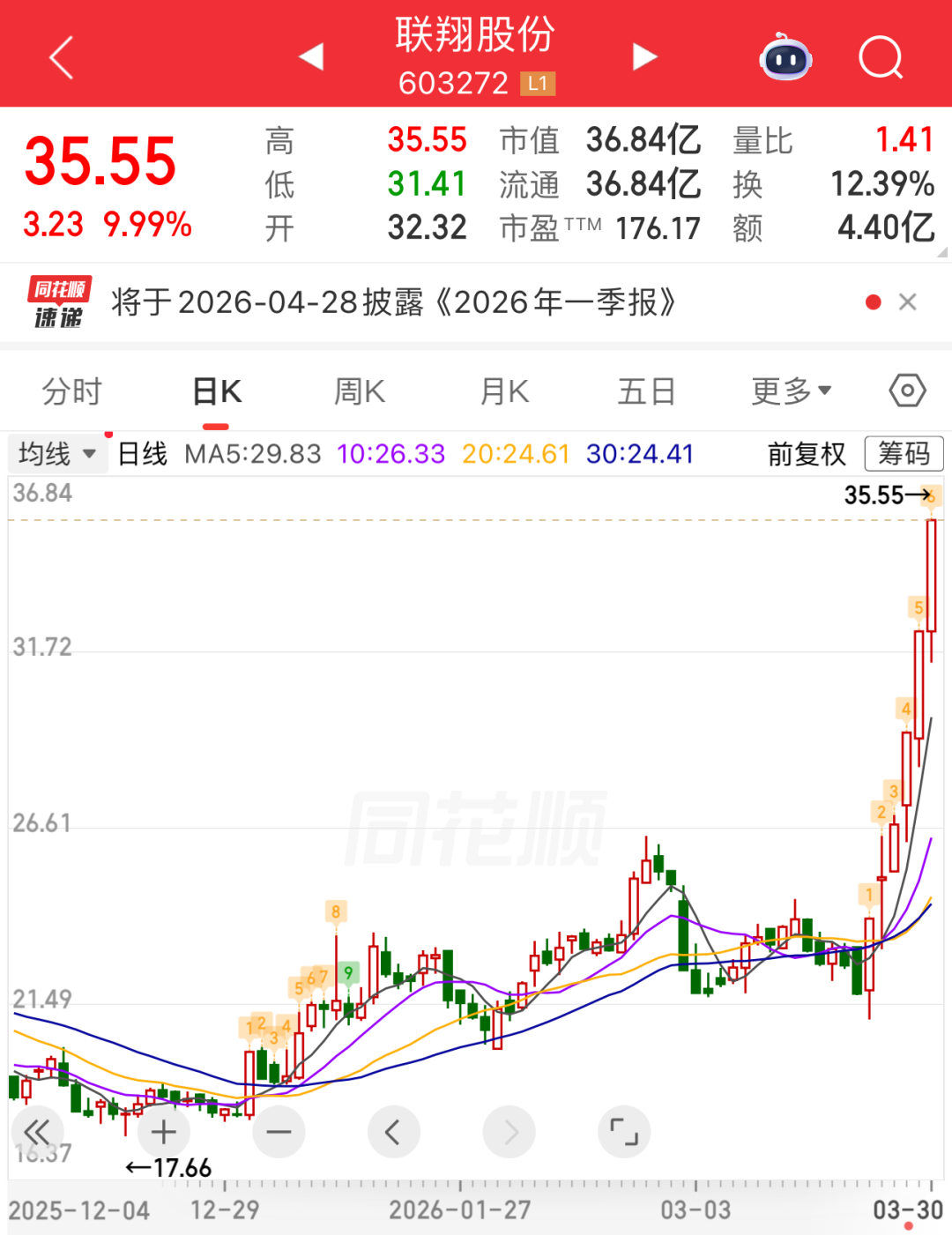The height and width of the screenshot is (1235, 952).
Task: Switch to the next stock
Action: click(644, 57)
